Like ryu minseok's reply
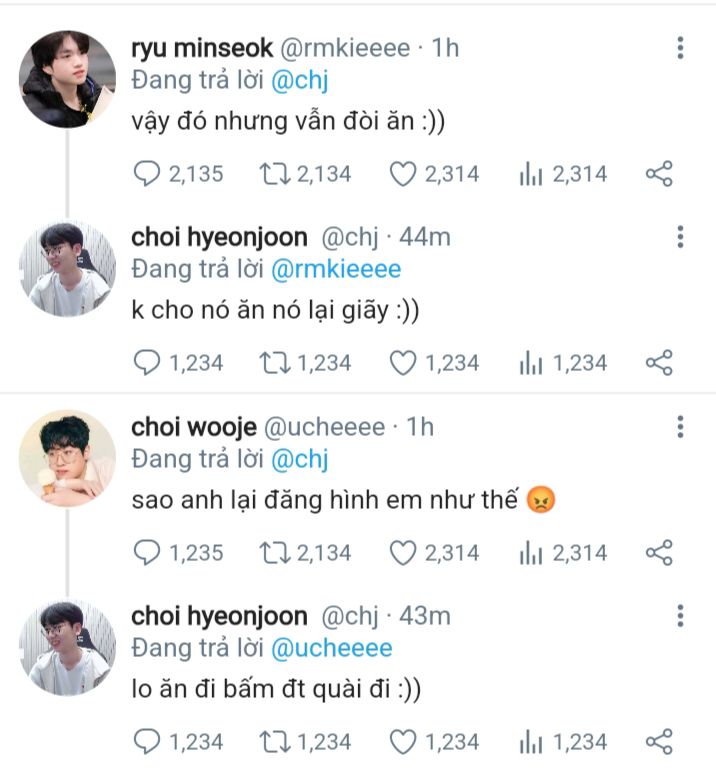The width and height of the screenshot is (716, 768). pos(402,175)
